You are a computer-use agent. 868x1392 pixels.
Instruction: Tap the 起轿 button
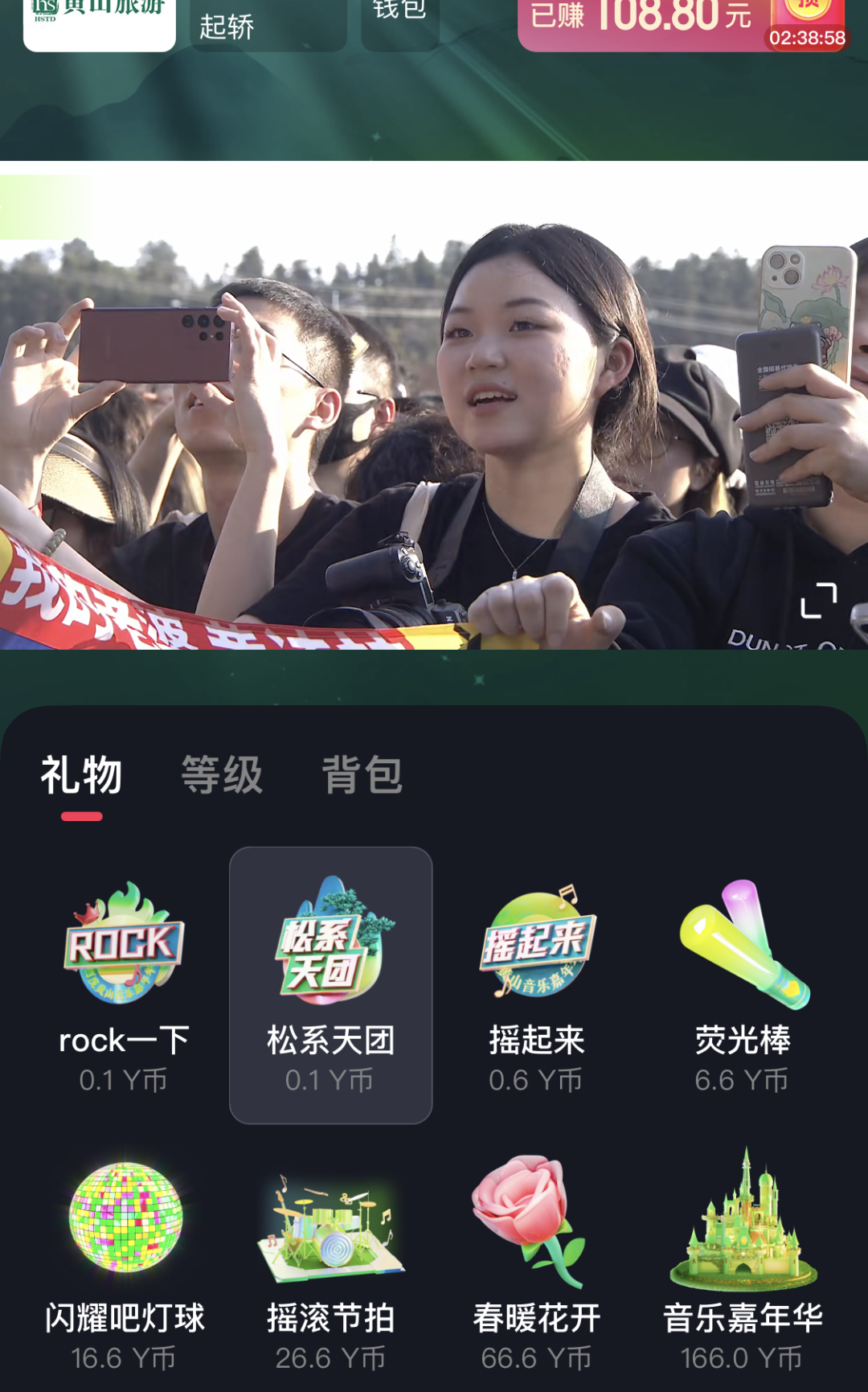pyautogui.click(x=268, y=26)
